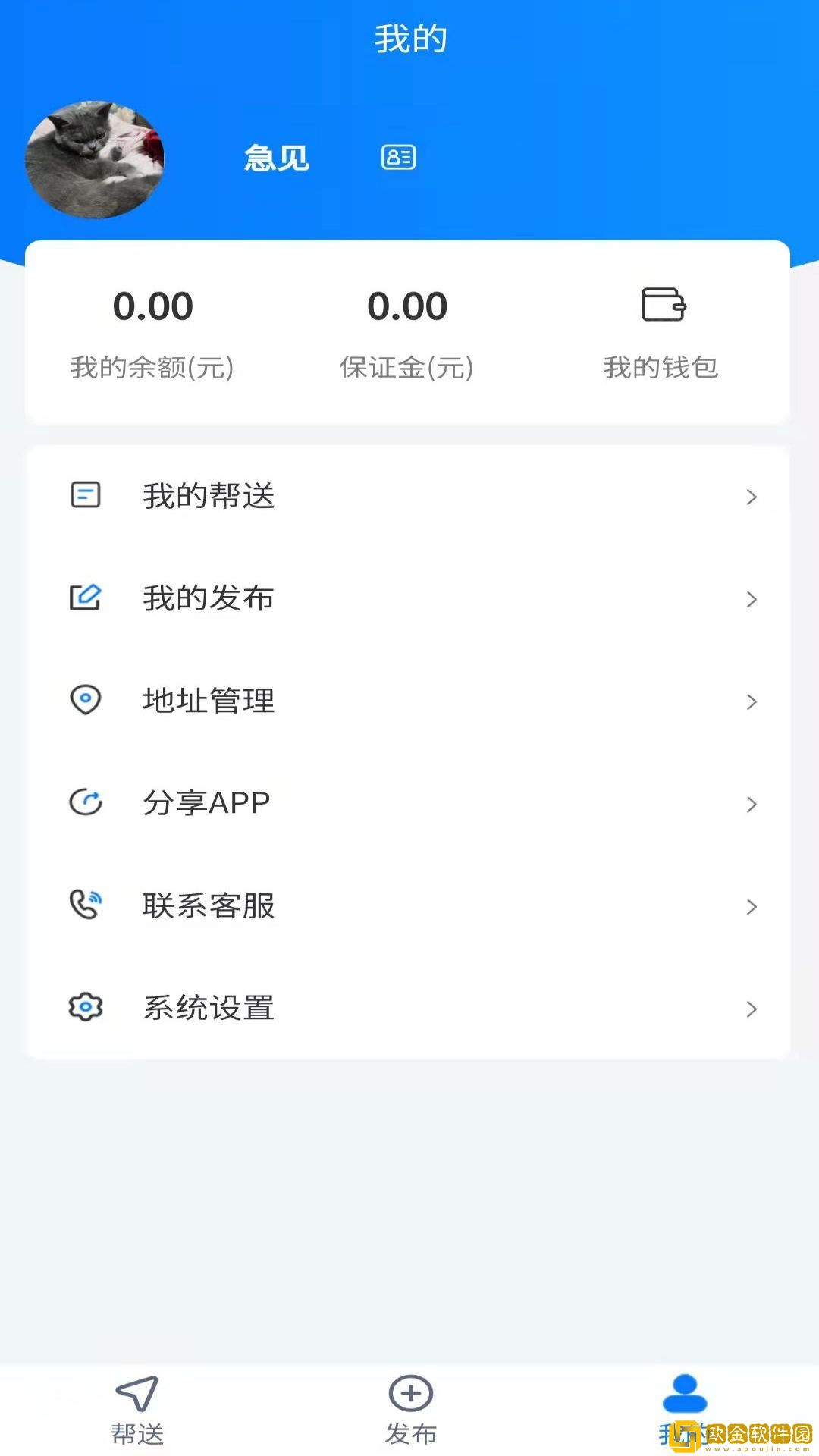Expand the 我的帮送 row chevron

point(752,497)
